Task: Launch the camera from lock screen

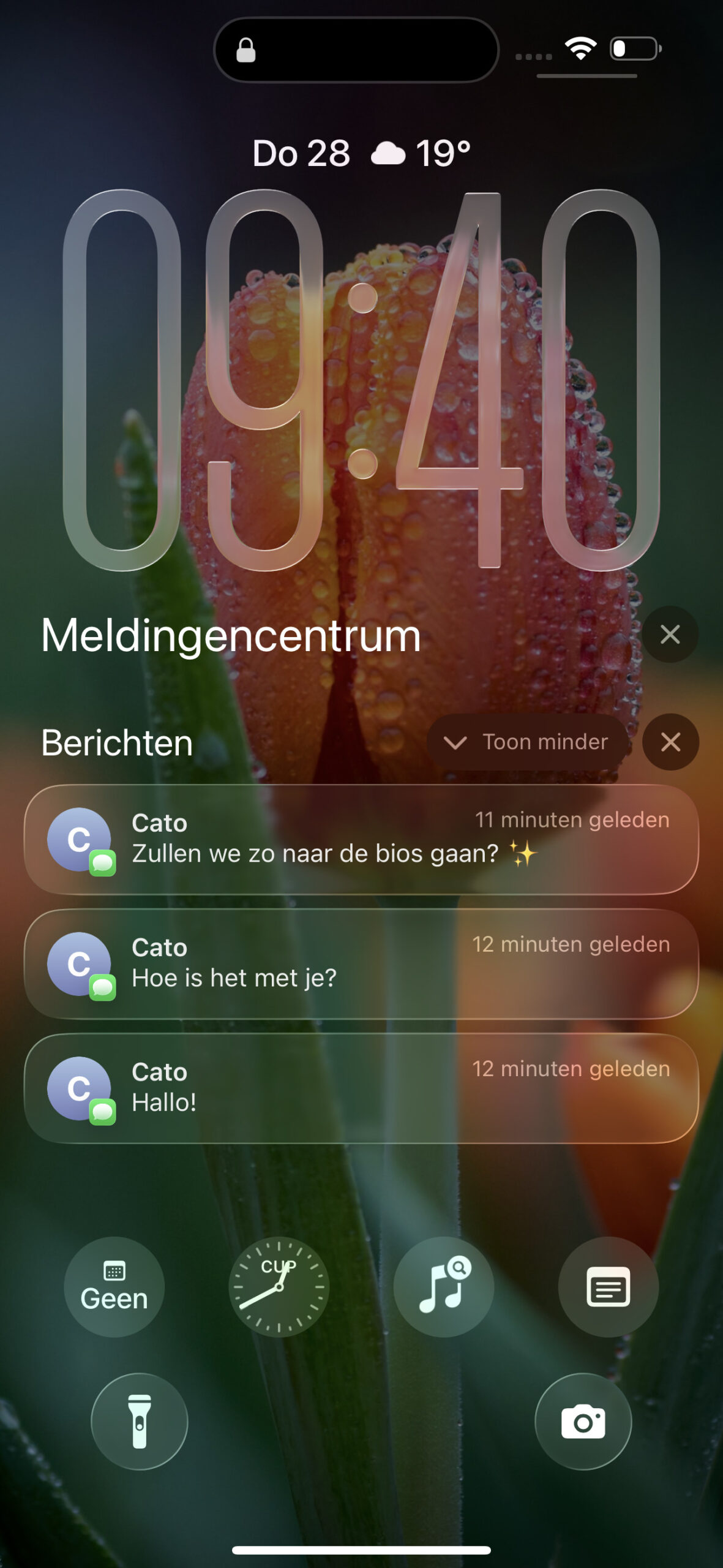Action: click(583, 1421)
